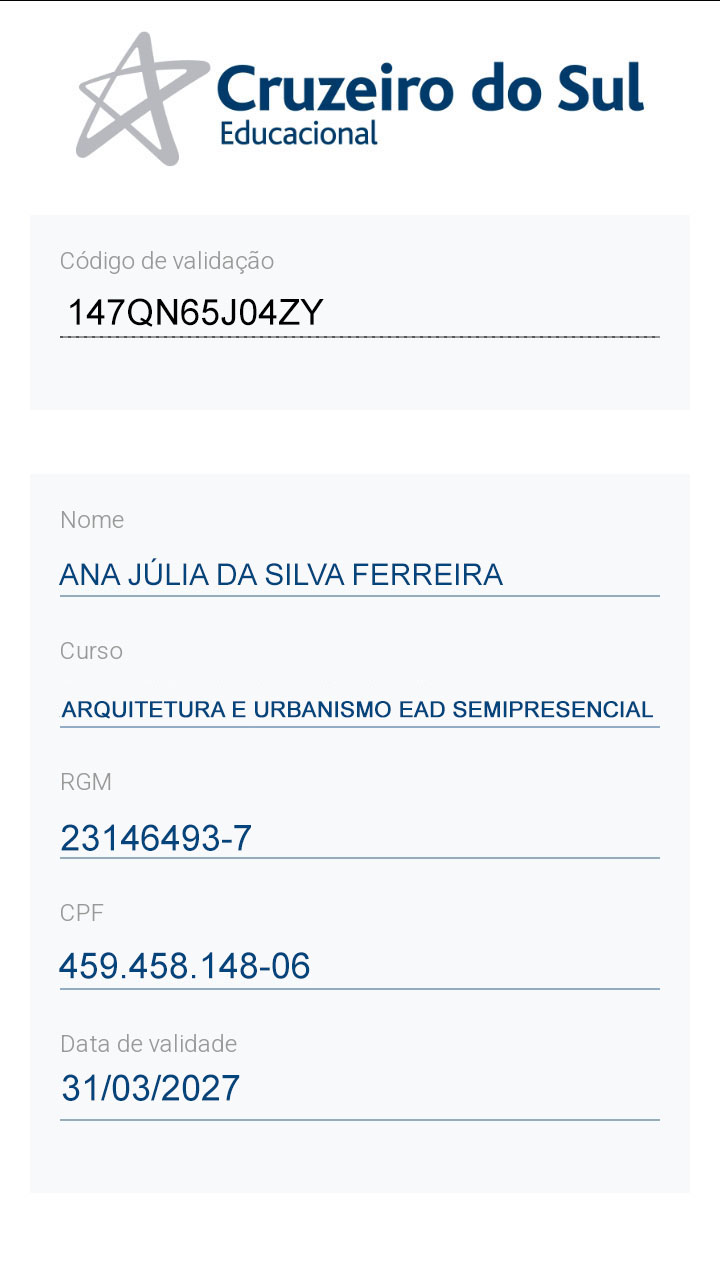
Task: Select the CPF value 459.458.148-06
Action: click(x=185, y=966)
